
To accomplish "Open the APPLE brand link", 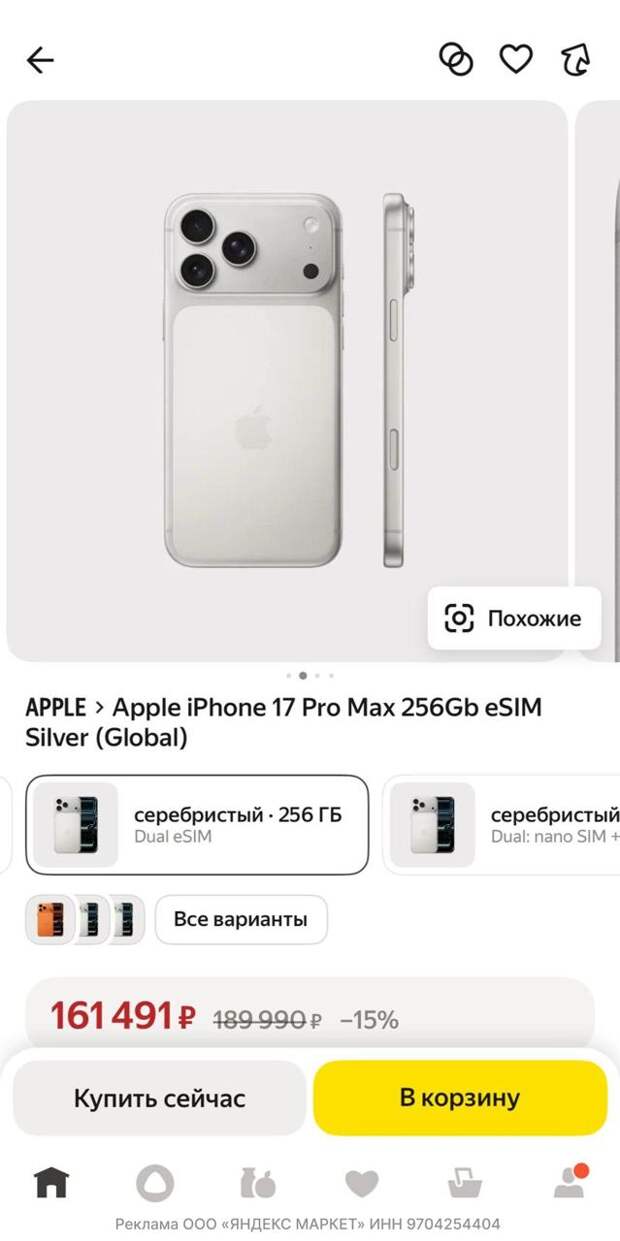I will (x=56, y=708).
